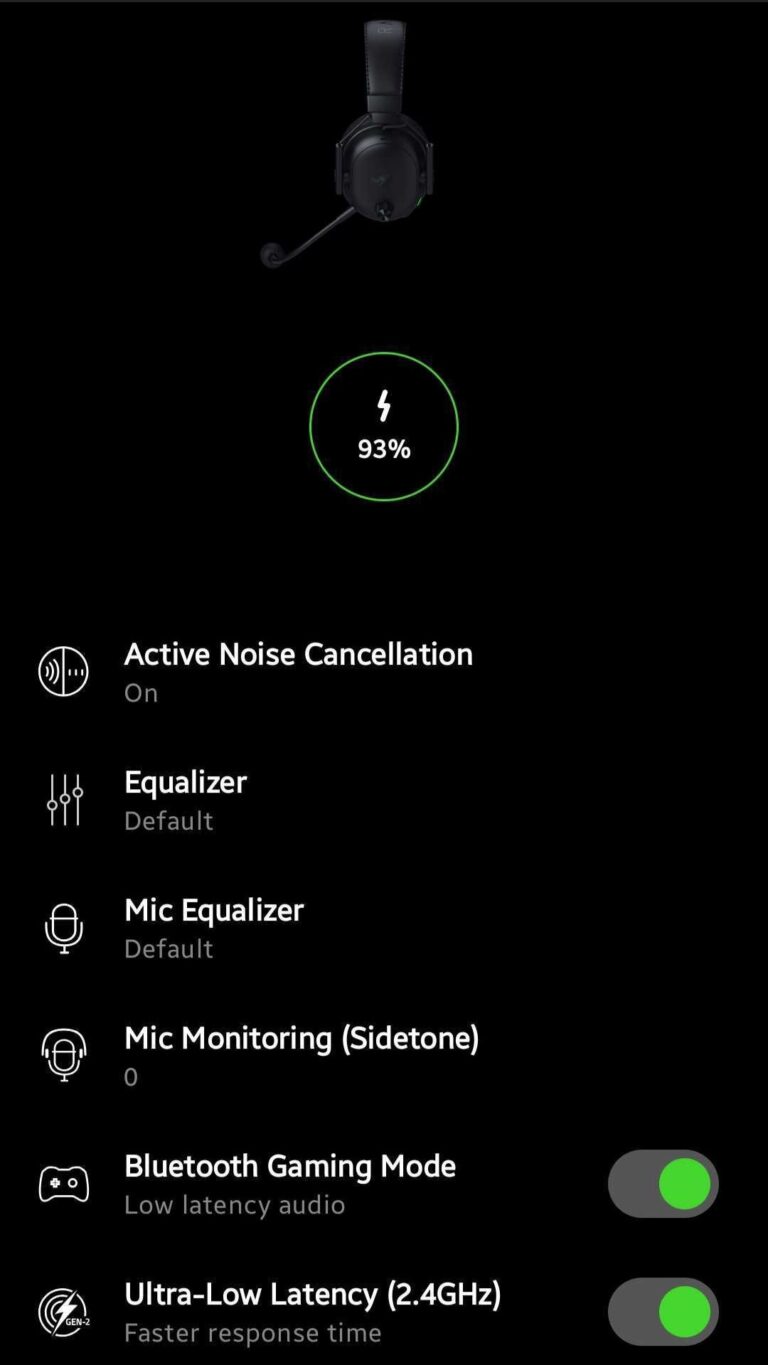This screenshot has width=768, height=1365.
Task: Click the Default label under Equalizer
Action: pyautogui.click(x=168, y=820)
